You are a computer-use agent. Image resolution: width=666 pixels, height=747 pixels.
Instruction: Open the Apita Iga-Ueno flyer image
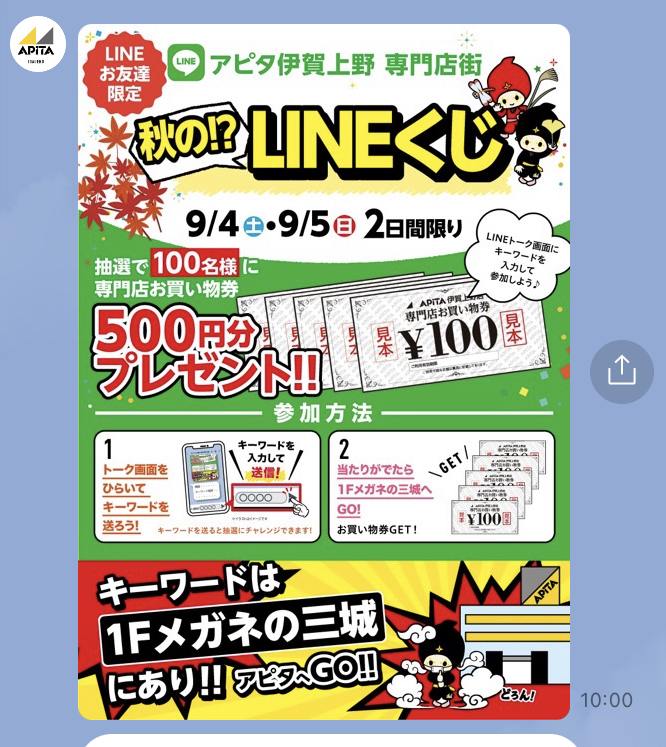coord(323,371)
